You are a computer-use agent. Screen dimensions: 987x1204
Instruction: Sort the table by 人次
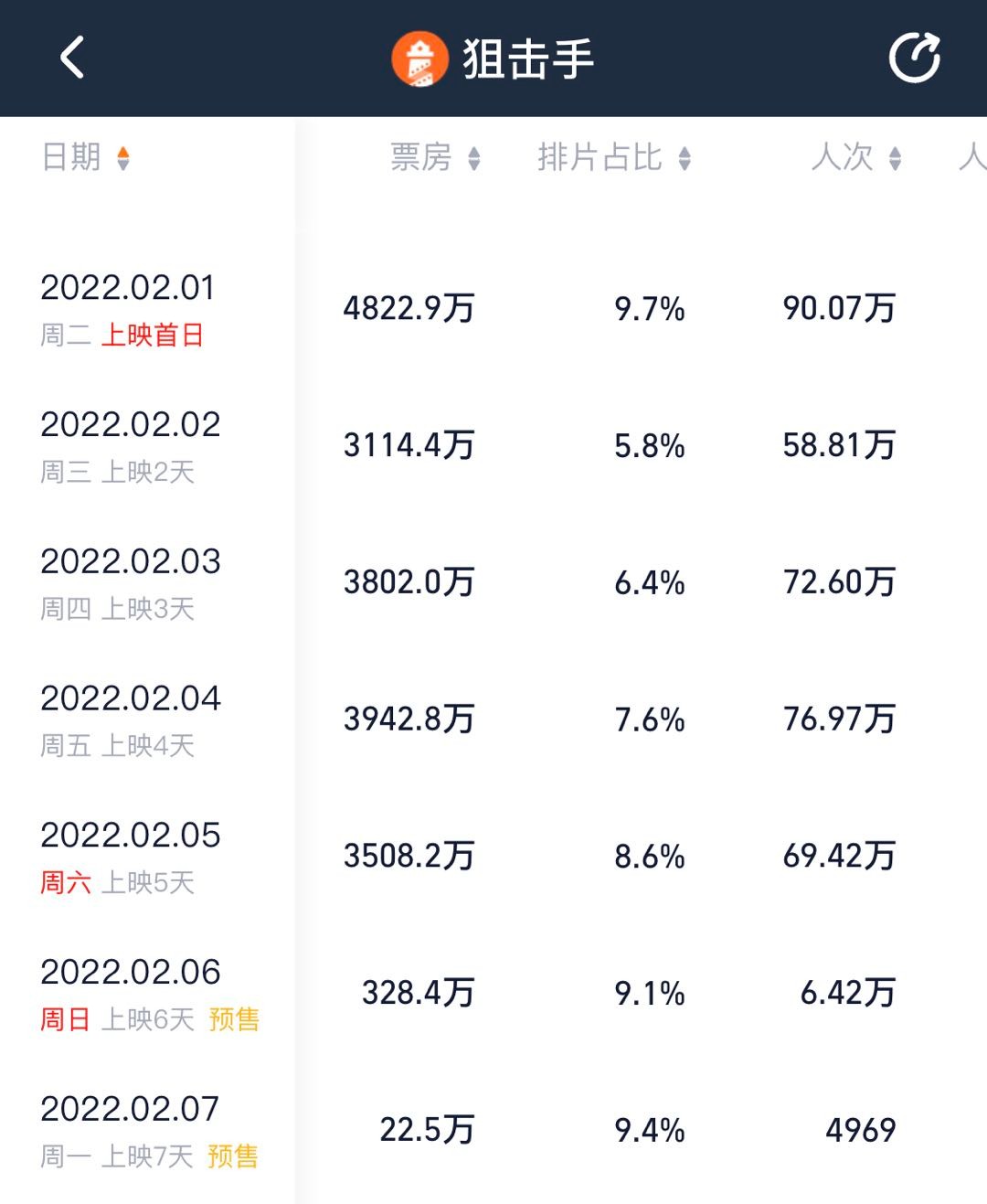click(x=856, y=157)
